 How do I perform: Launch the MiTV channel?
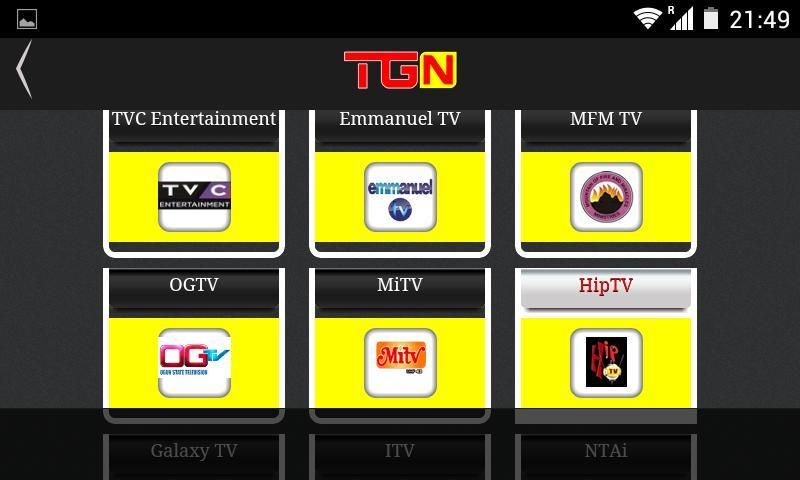click(400, 362)
